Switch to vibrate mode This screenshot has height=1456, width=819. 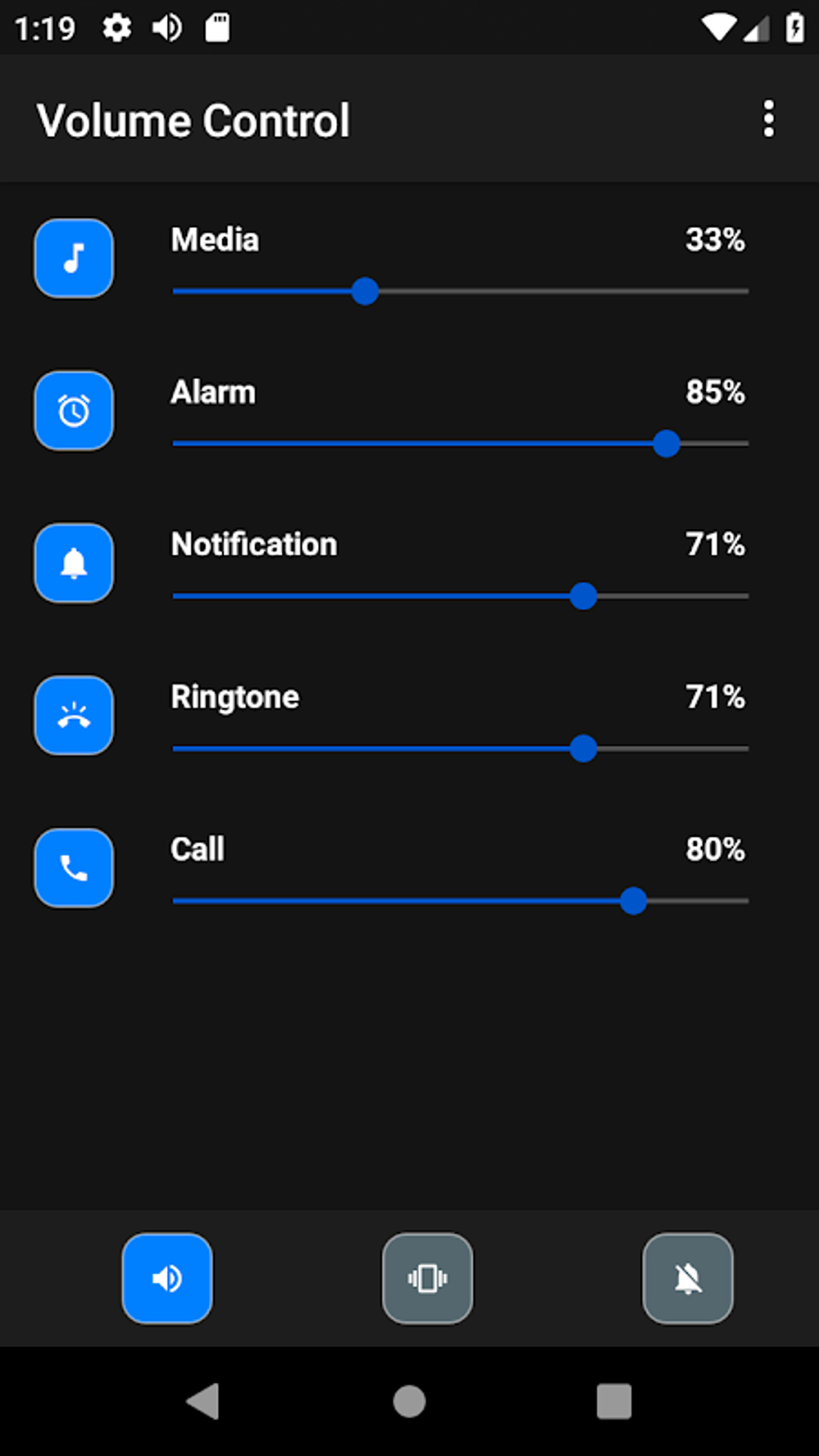427,1279
